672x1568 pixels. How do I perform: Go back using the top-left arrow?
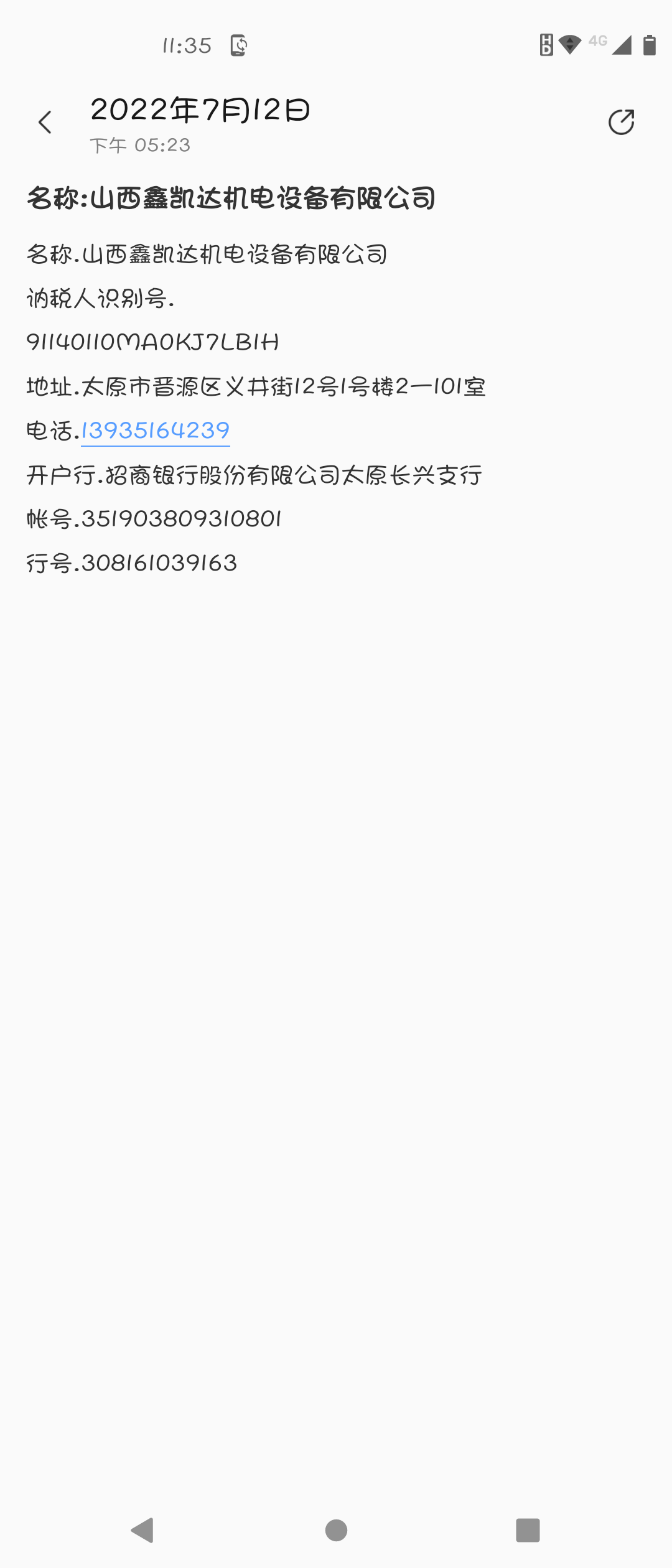pos(45,123)
